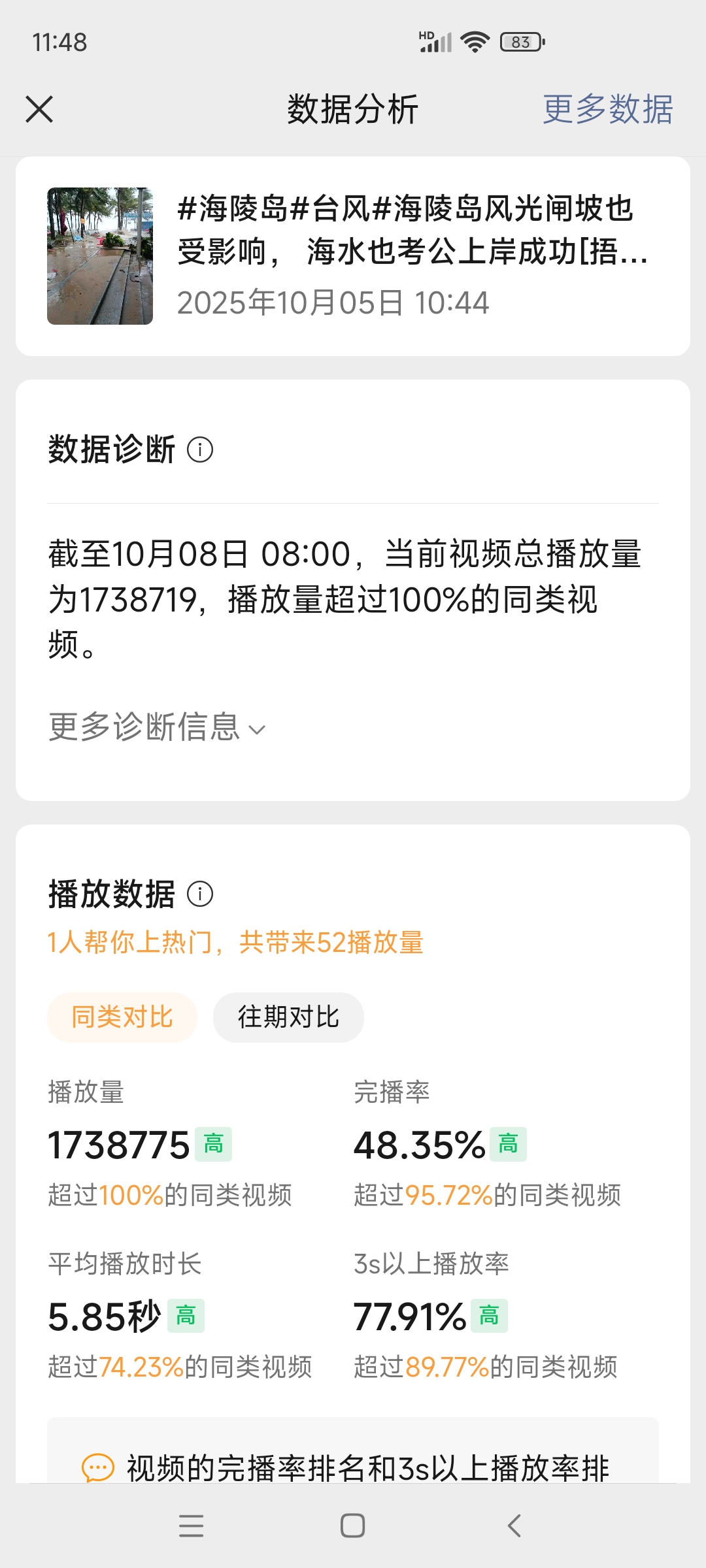Open the 海陵岛 typhoon video card
The image size is (706, 1568).
[x=353, y=256]
